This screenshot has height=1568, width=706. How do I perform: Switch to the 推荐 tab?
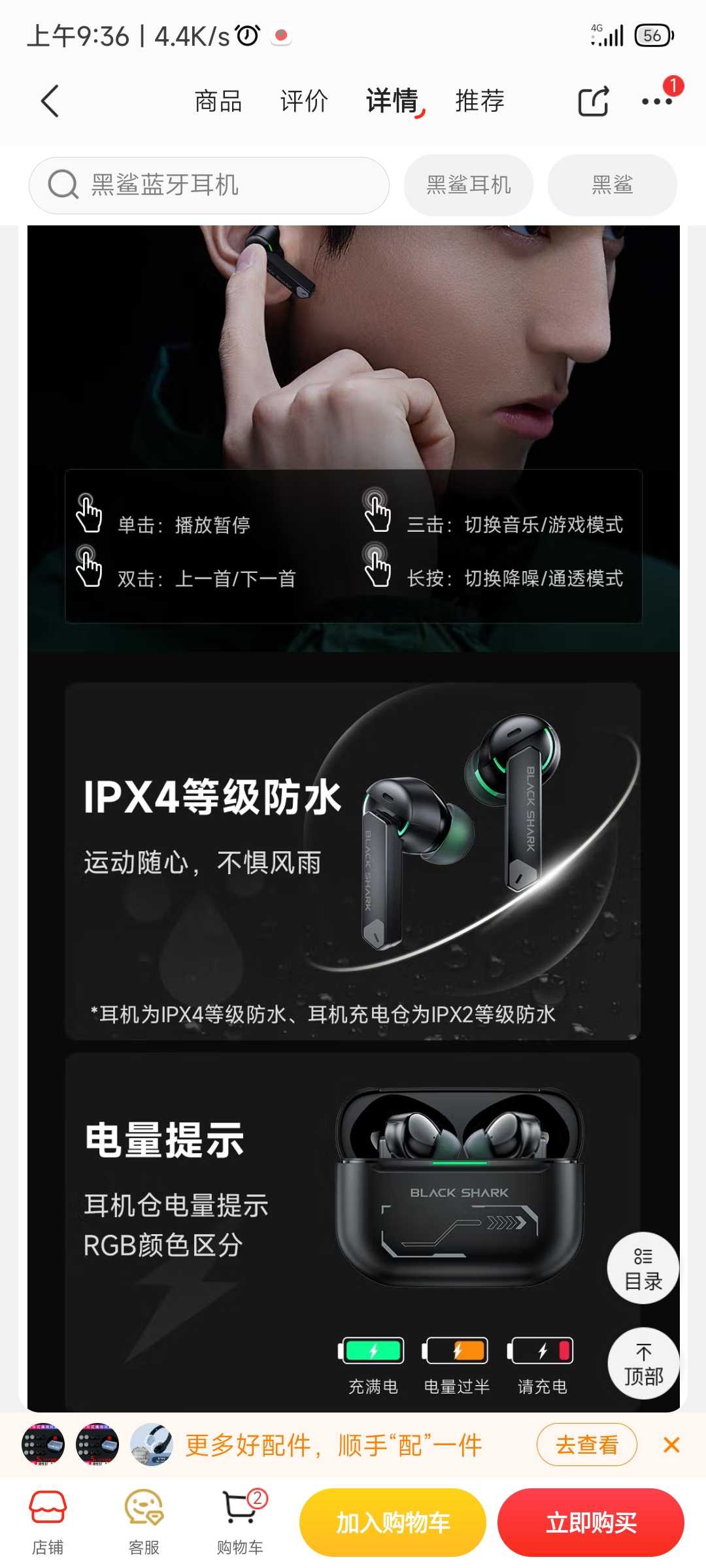(x=480, y=101)
